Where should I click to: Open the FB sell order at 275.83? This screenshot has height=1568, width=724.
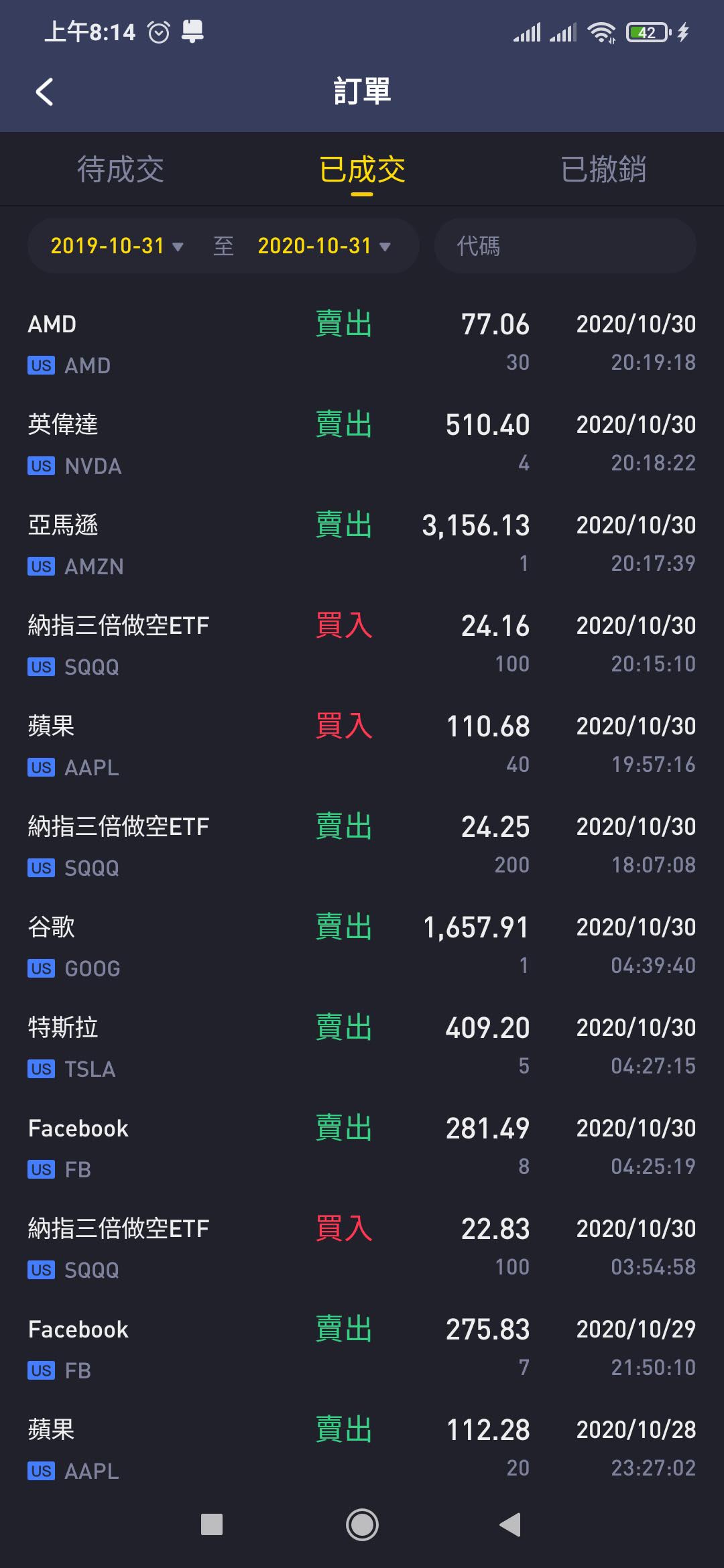coord(362,1348)
